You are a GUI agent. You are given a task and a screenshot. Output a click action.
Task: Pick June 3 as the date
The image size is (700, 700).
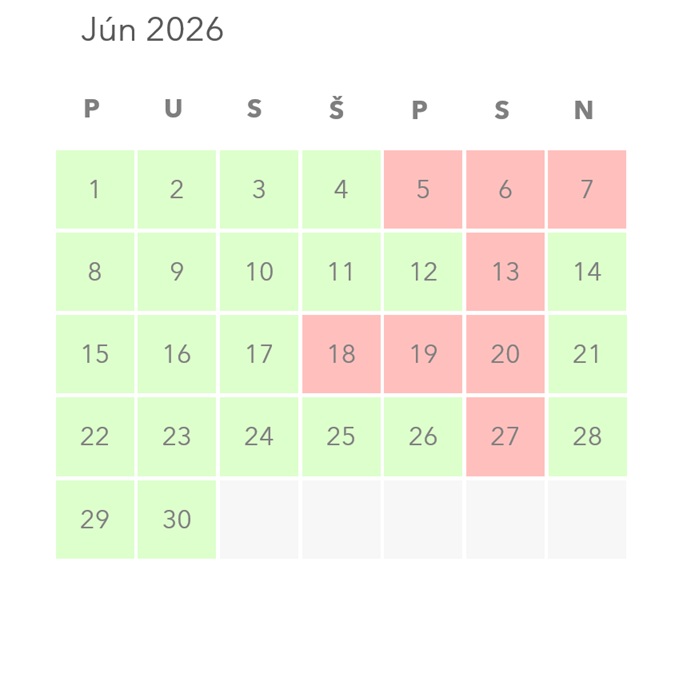[259, 190]
